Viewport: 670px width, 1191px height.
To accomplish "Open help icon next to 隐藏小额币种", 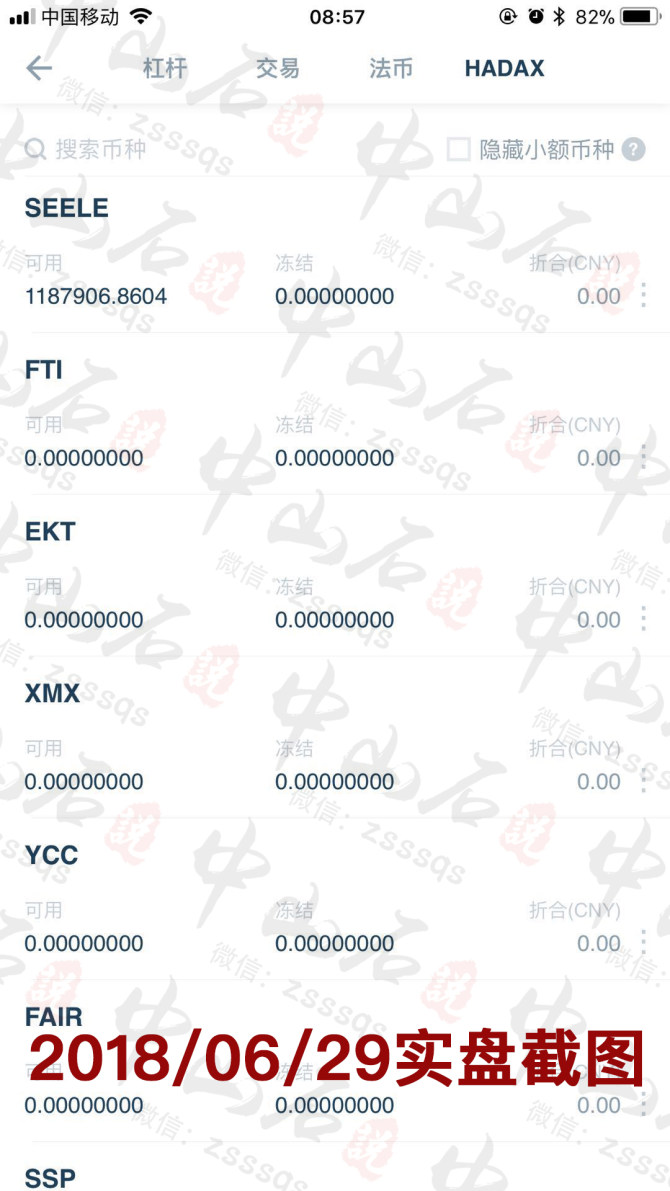I will point(634,150).
